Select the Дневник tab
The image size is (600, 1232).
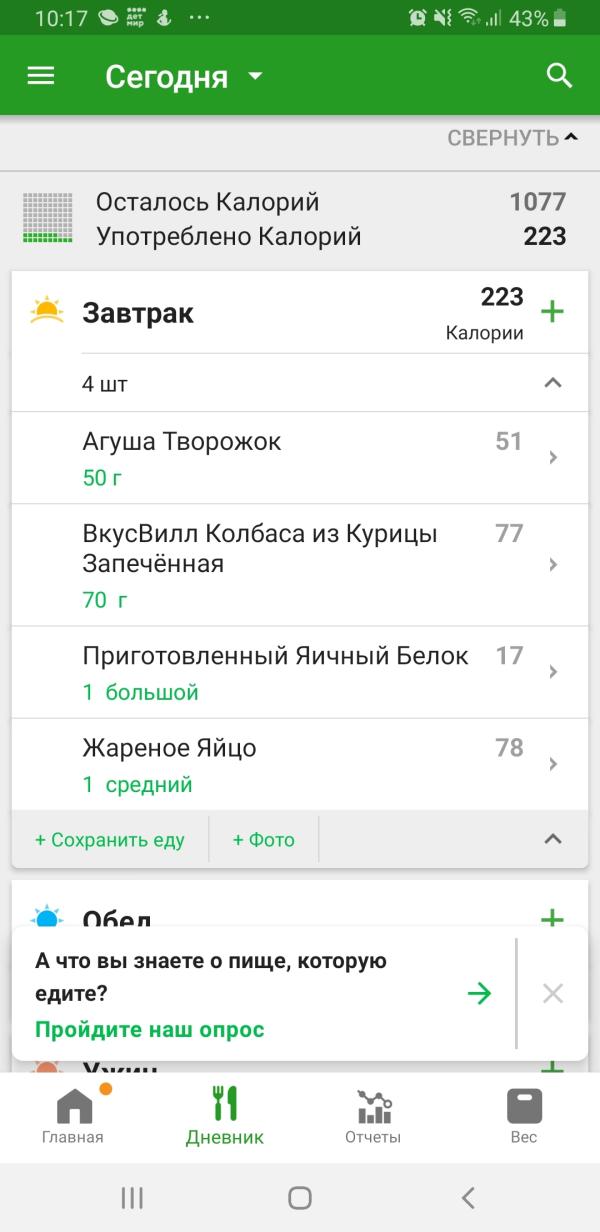(x=225, y=1116)
